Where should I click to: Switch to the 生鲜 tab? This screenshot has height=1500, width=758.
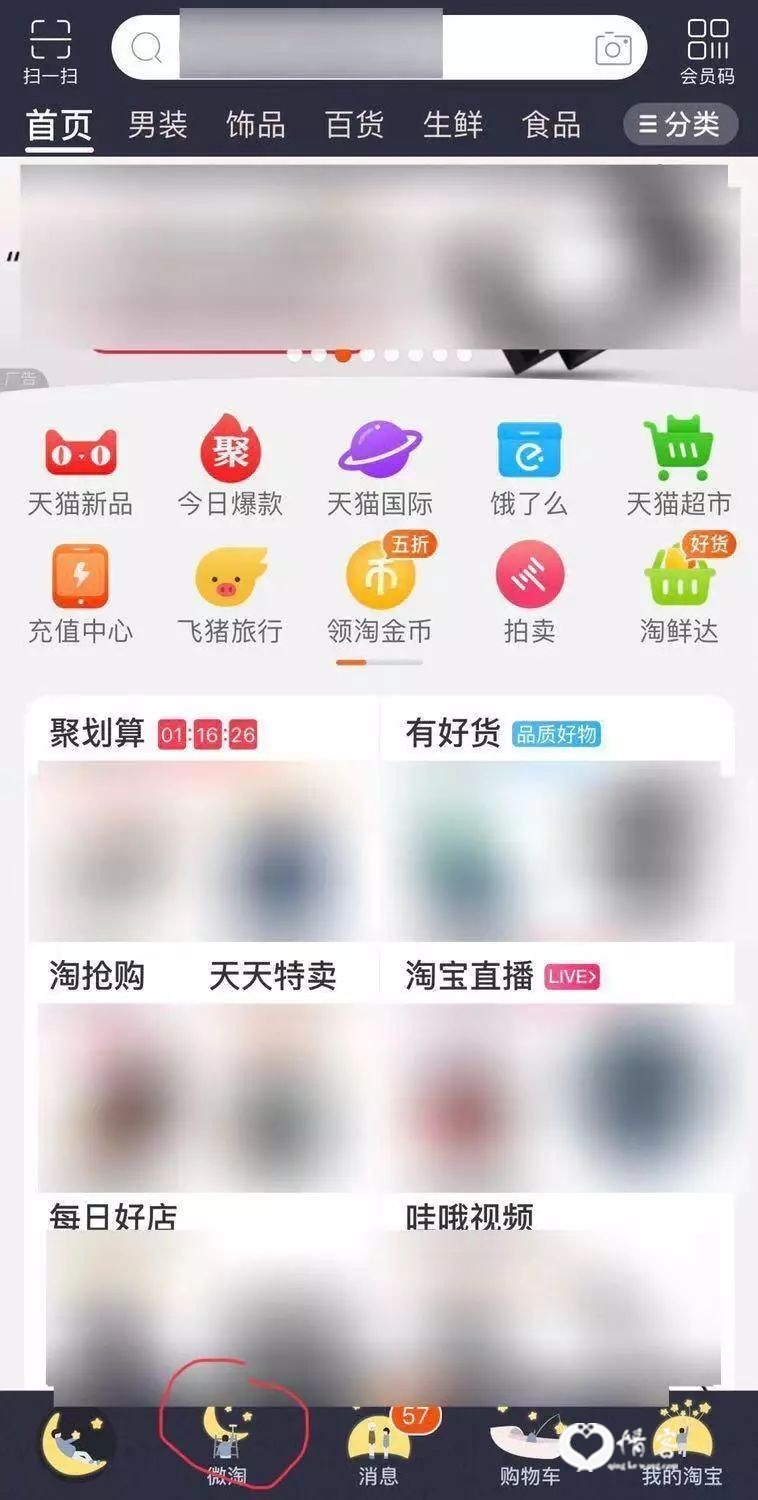[x=453, y=125]
